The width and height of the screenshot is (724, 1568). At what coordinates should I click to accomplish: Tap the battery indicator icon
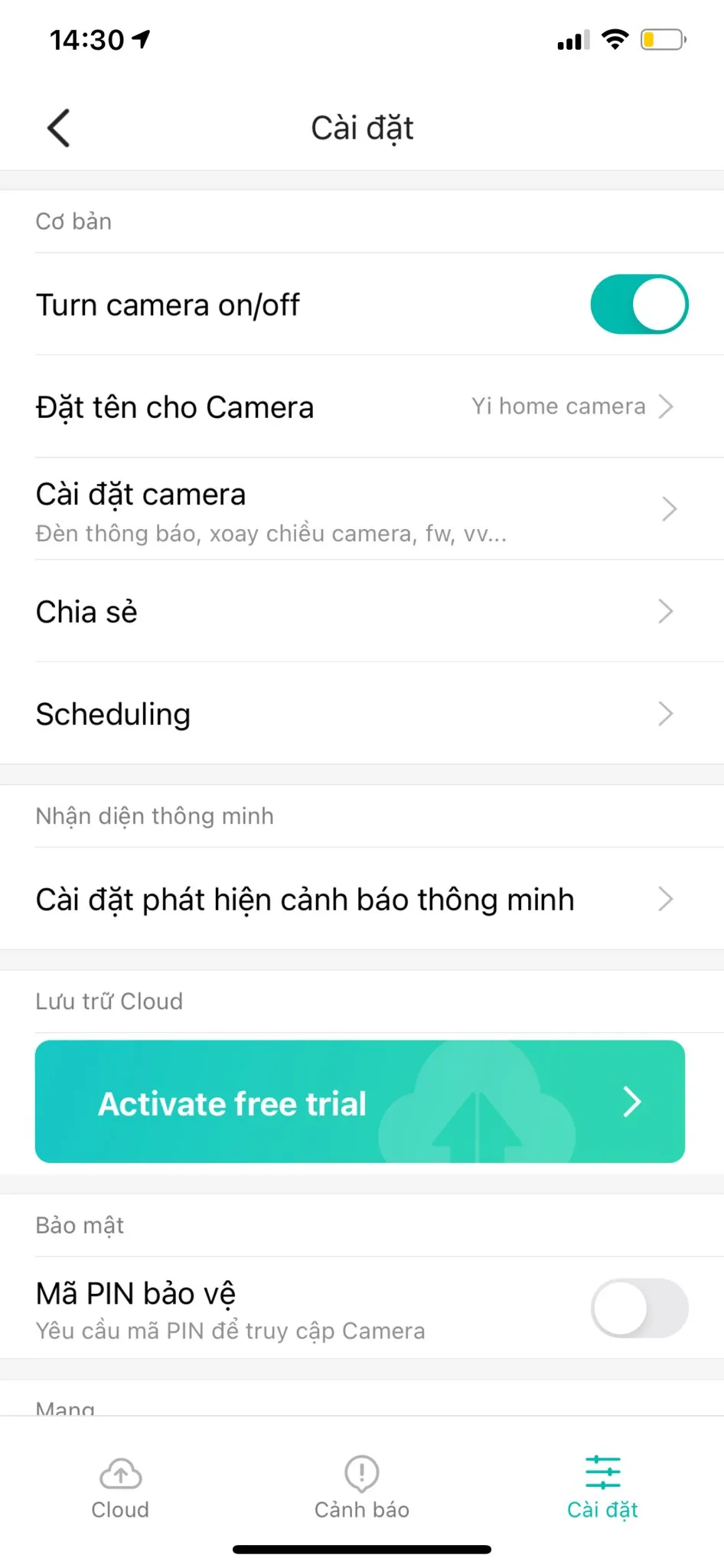[x=663, y=39]
